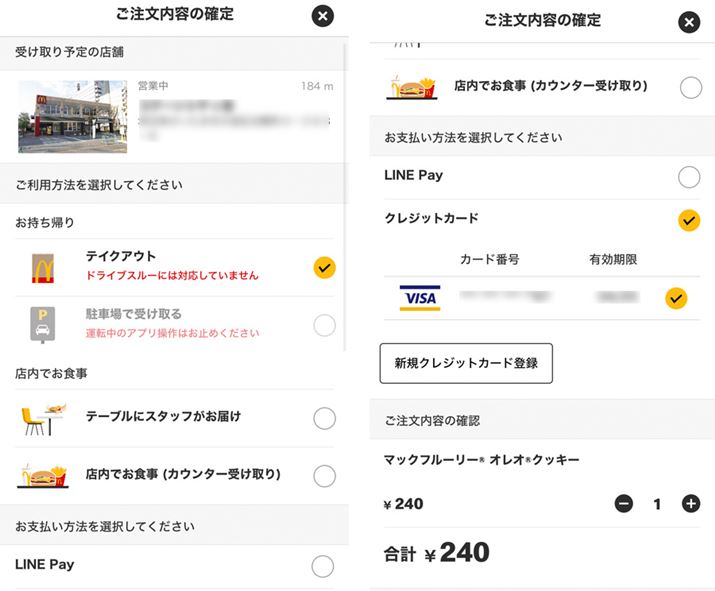This screenshot has width=715, height=591.
Task: Select テーブルにスタッフがお届け
Action: tap(324, 418)
